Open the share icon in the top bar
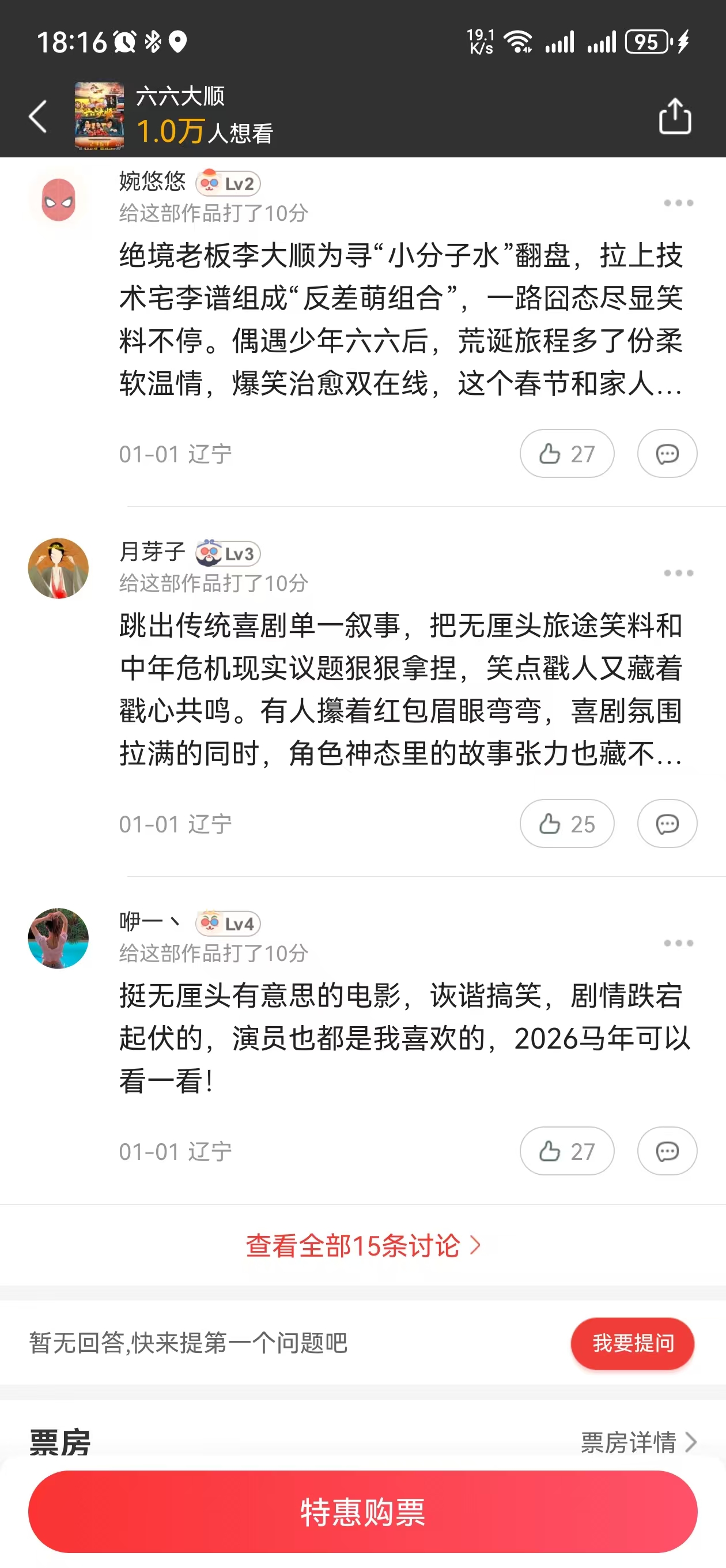Viewport: 726px width, 1568px height. (x=675, y=116)
